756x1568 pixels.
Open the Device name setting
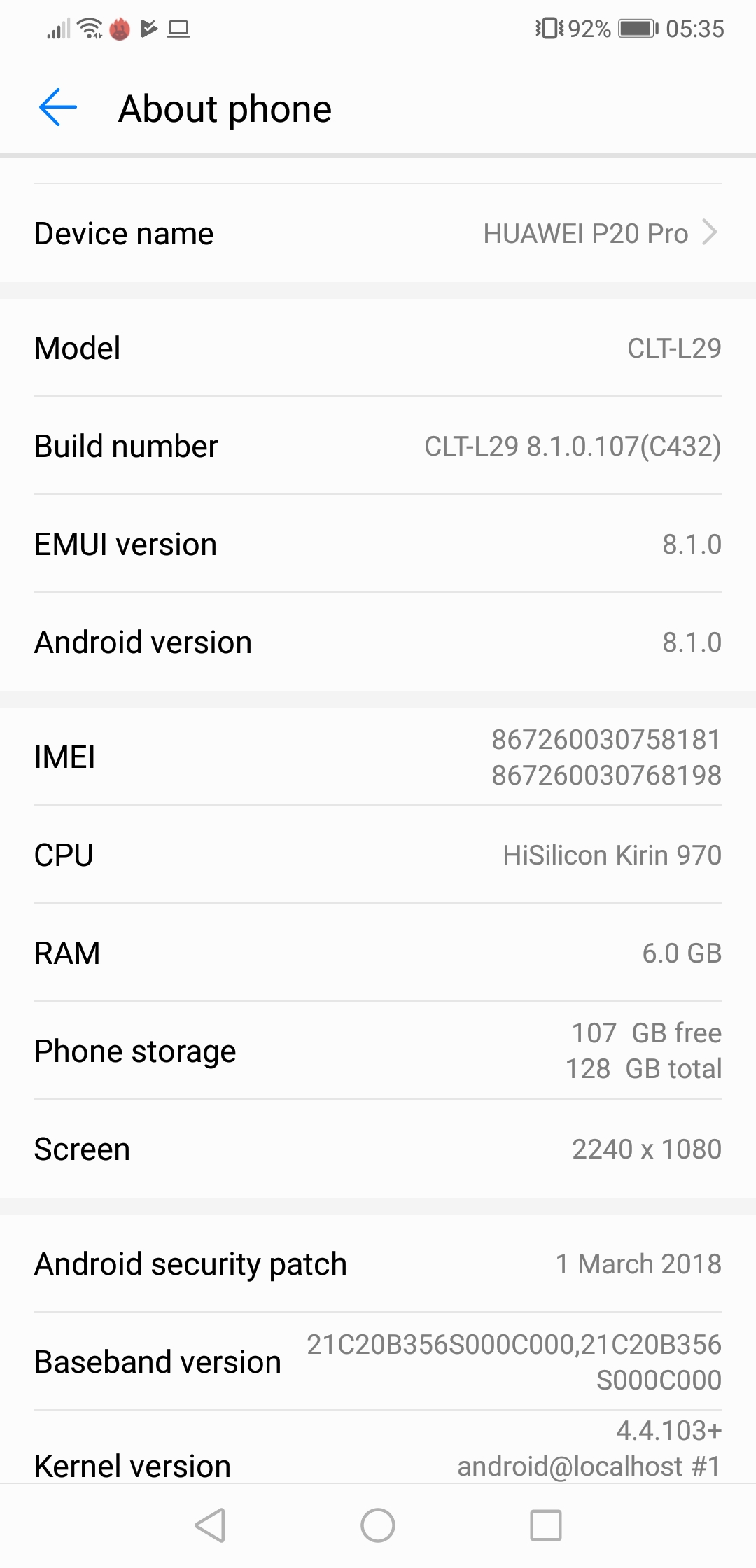pyautogui.click(x=378, y=233)
